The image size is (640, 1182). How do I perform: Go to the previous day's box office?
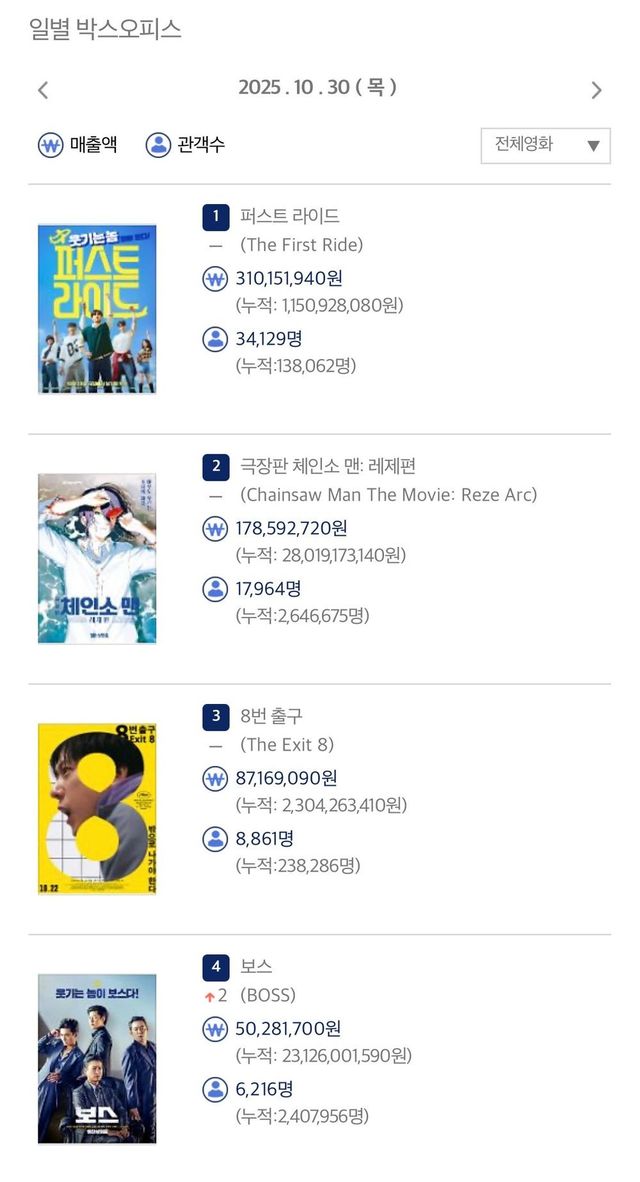(x=43, y=90)
